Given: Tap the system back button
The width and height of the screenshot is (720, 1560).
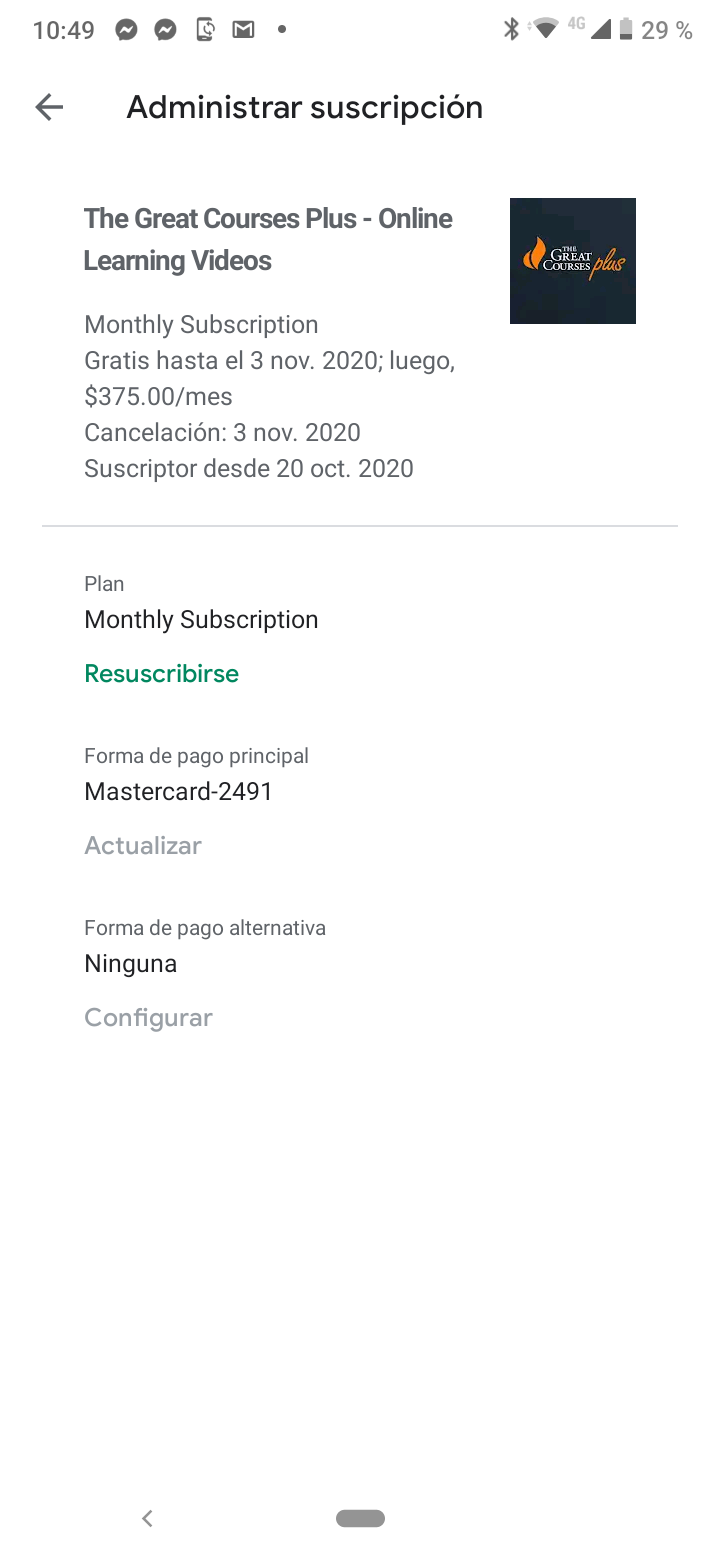Looking at the screenshot, I should click(x=147, y=1518).
